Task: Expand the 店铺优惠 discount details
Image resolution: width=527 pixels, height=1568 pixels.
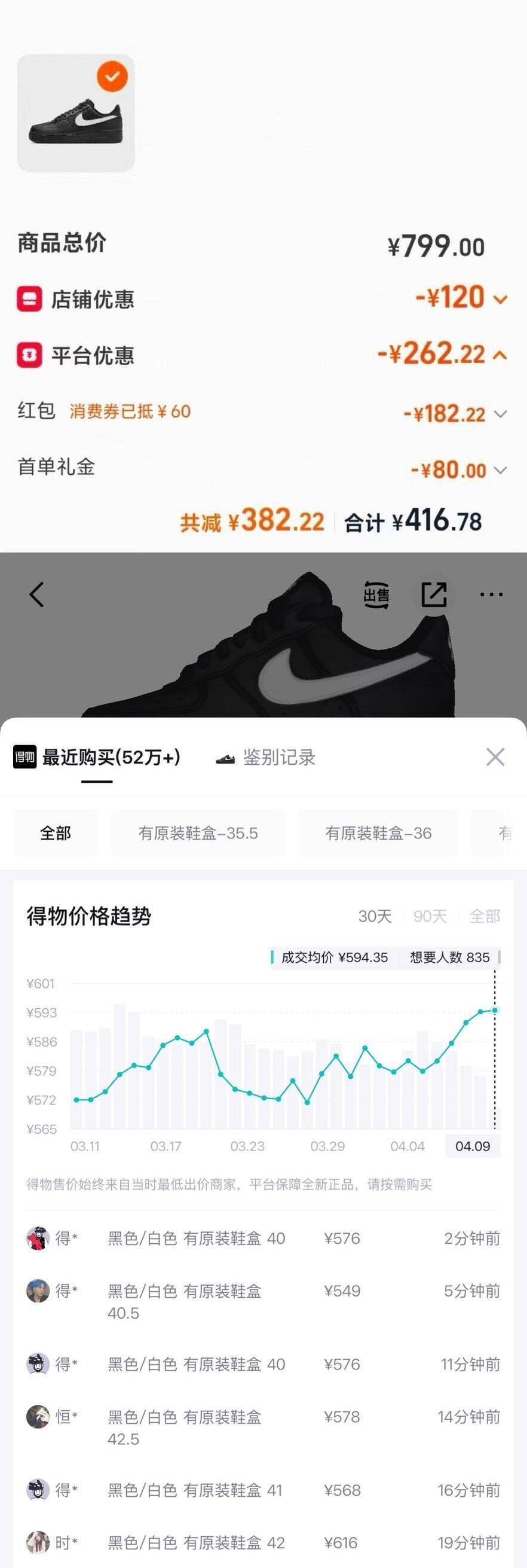Action: [x=500, y=300]
